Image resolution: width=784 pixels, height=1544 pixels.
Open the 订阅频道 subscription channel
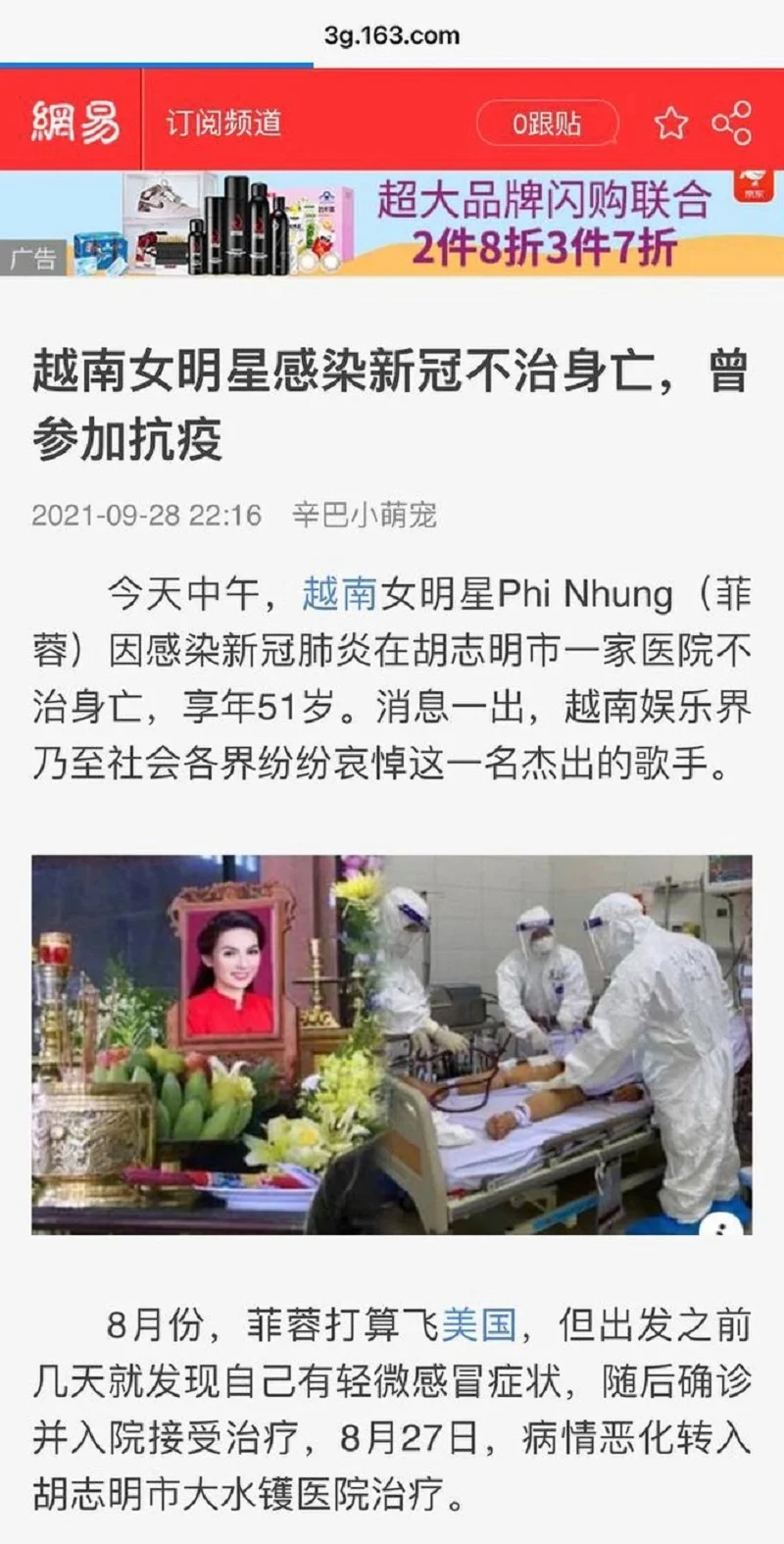point(223,123)
